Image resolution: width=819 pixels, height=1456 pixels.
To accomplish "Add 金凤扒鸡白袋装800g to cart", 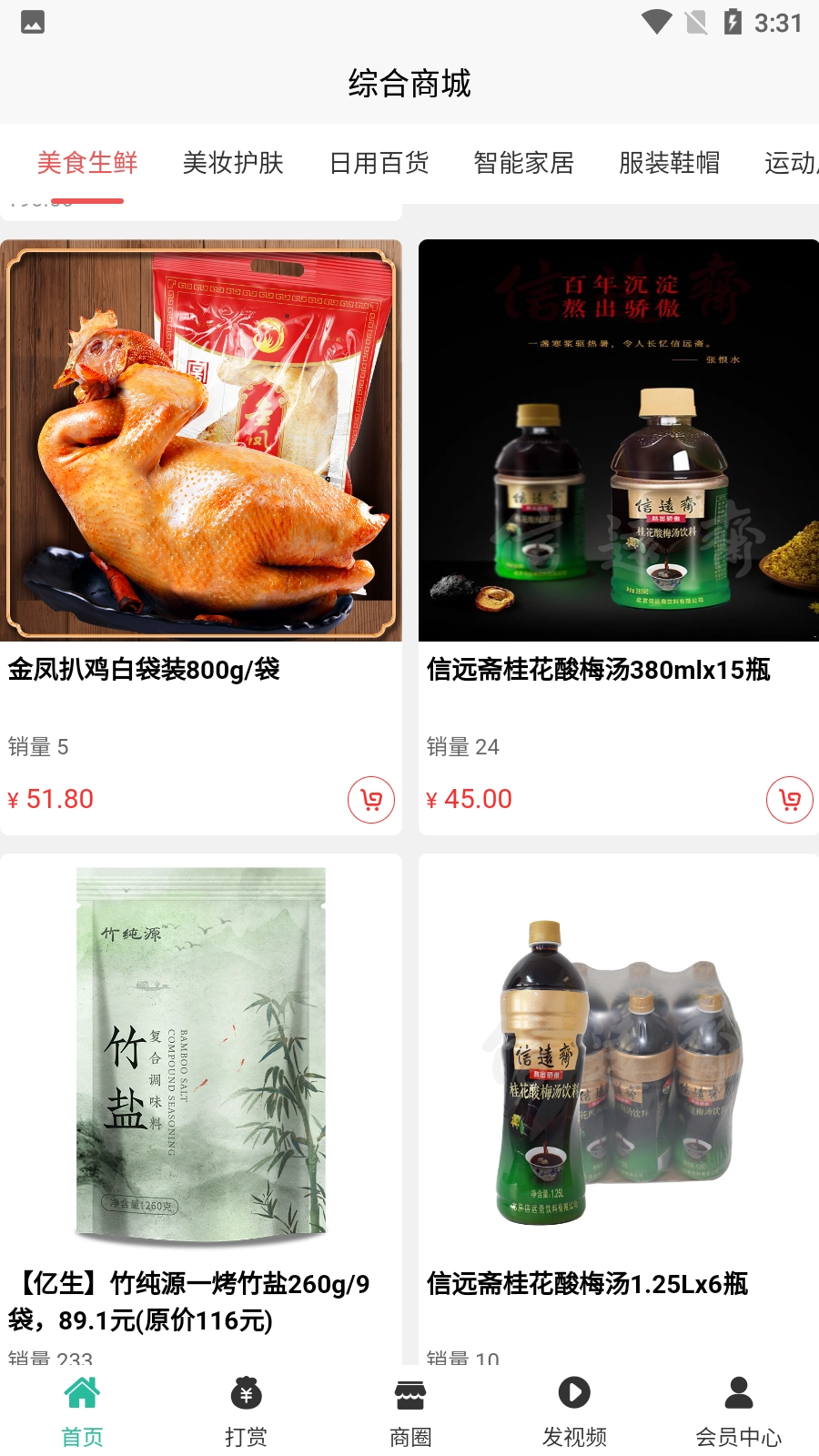I will click(371, 800).
